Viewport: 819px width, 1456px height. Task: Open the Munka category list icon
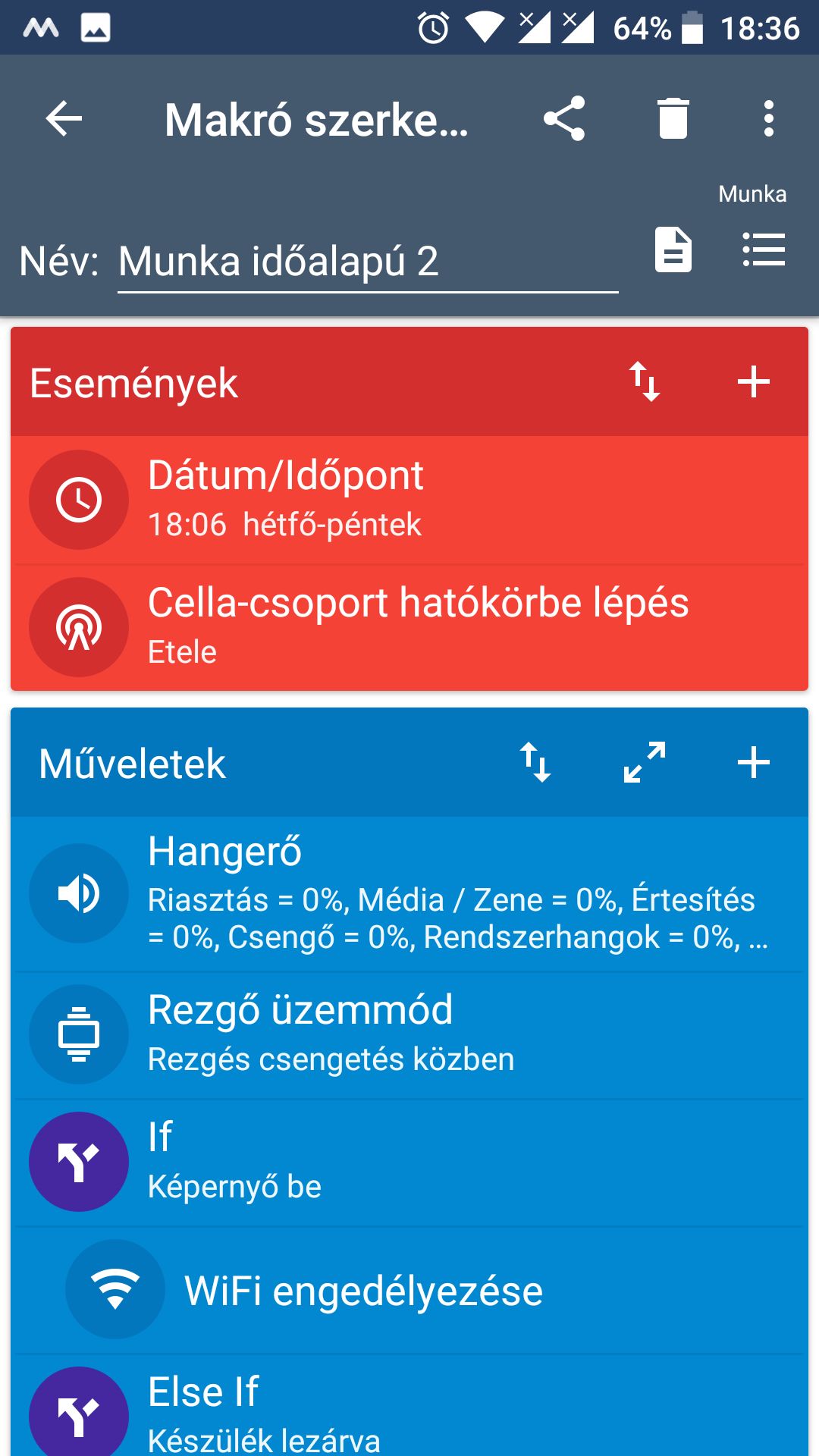pyautogui.click(x=764, y=249)
